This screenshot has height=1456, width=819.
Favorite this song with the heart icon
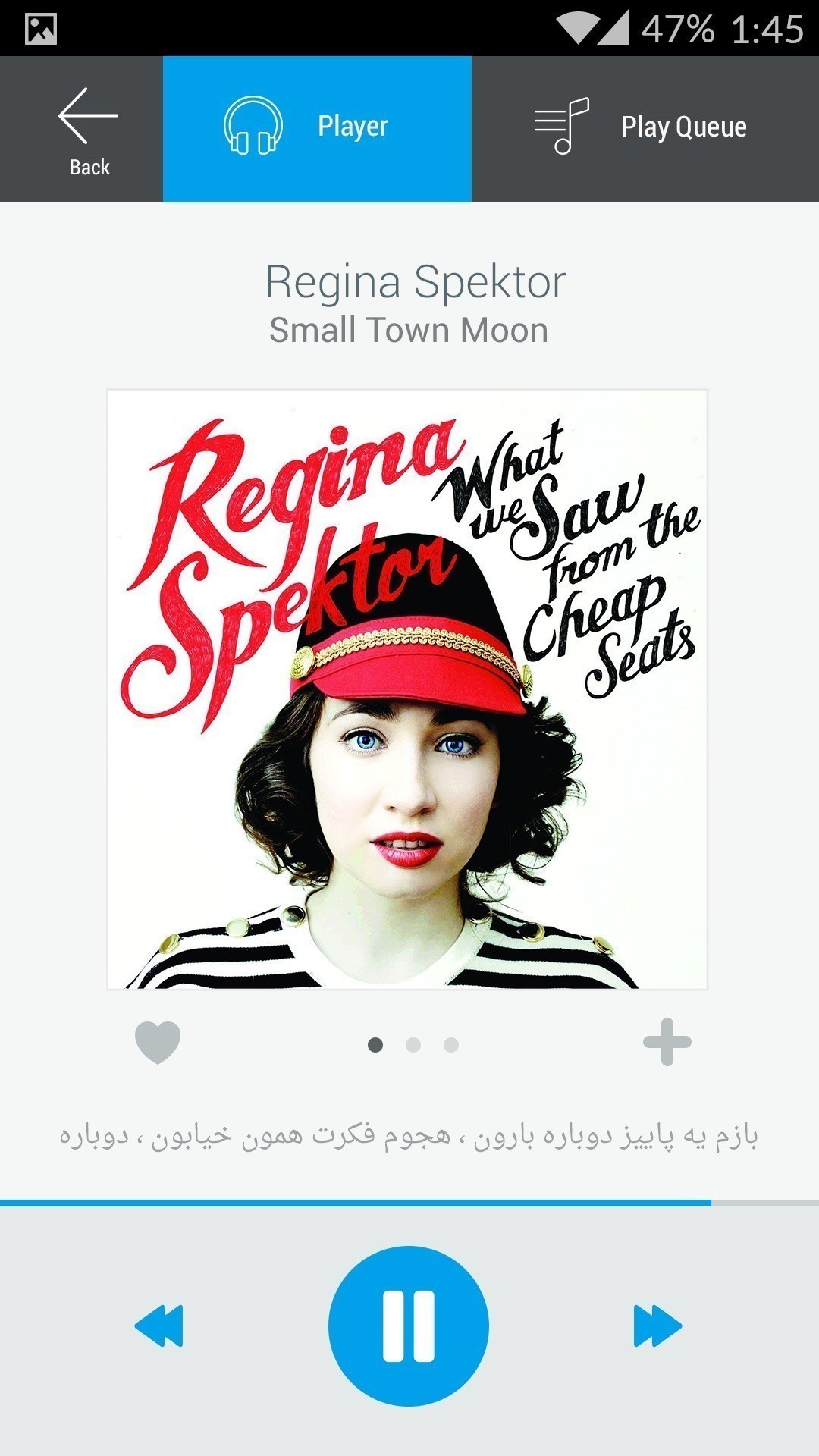[x=158, y=1042]
